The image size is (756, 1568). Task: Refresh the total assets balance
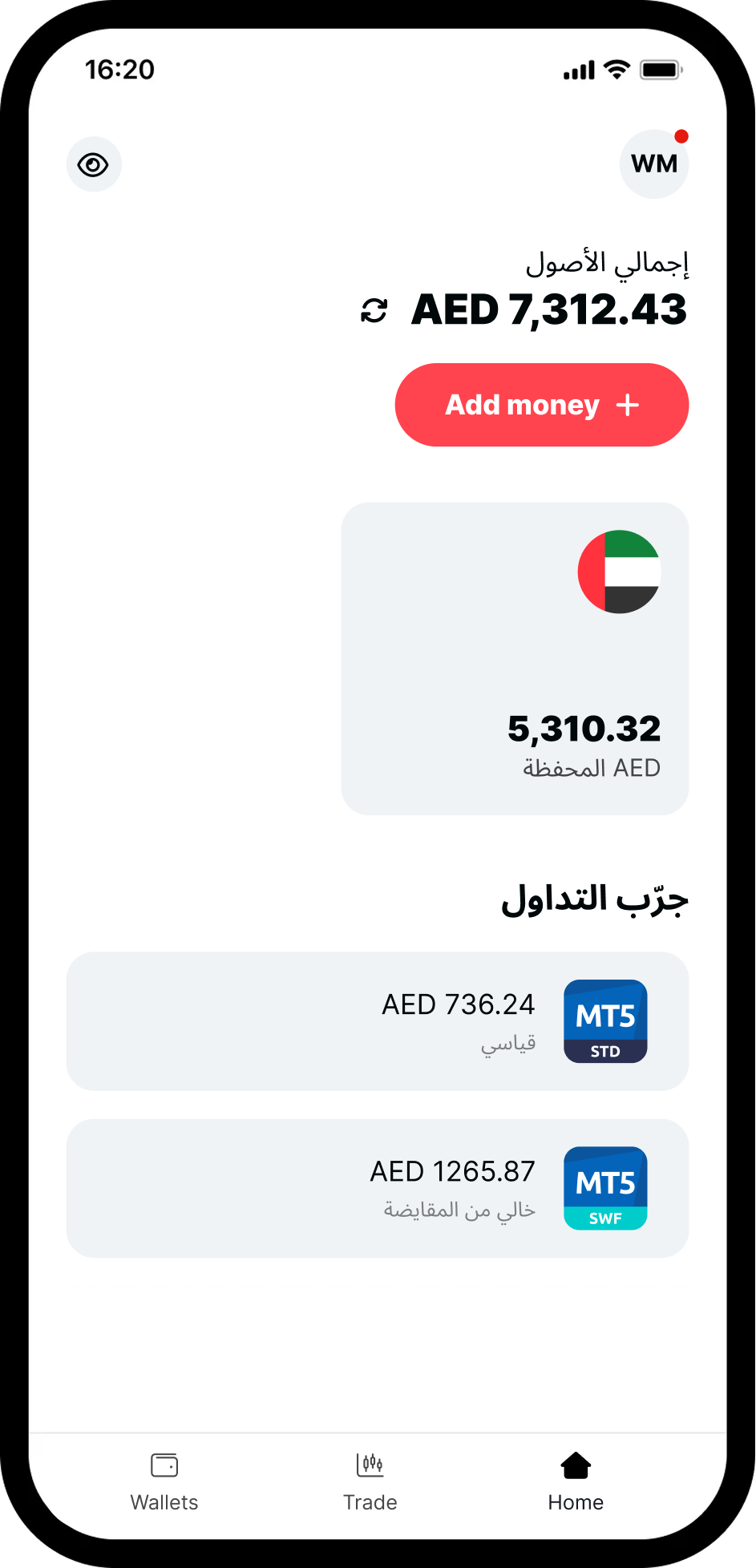(374, 311)
